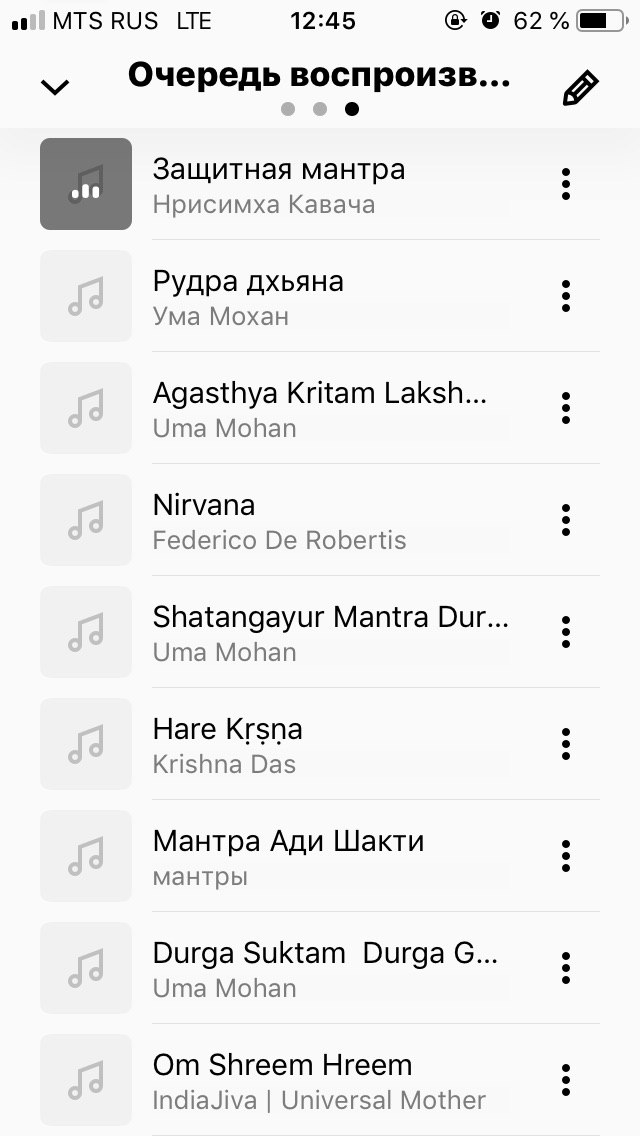Image resolution: width=640 pixels, height=1136 pixels.
Task: Open options for Durga Suktam Durga G…
Action: click(x=566, y=968)
